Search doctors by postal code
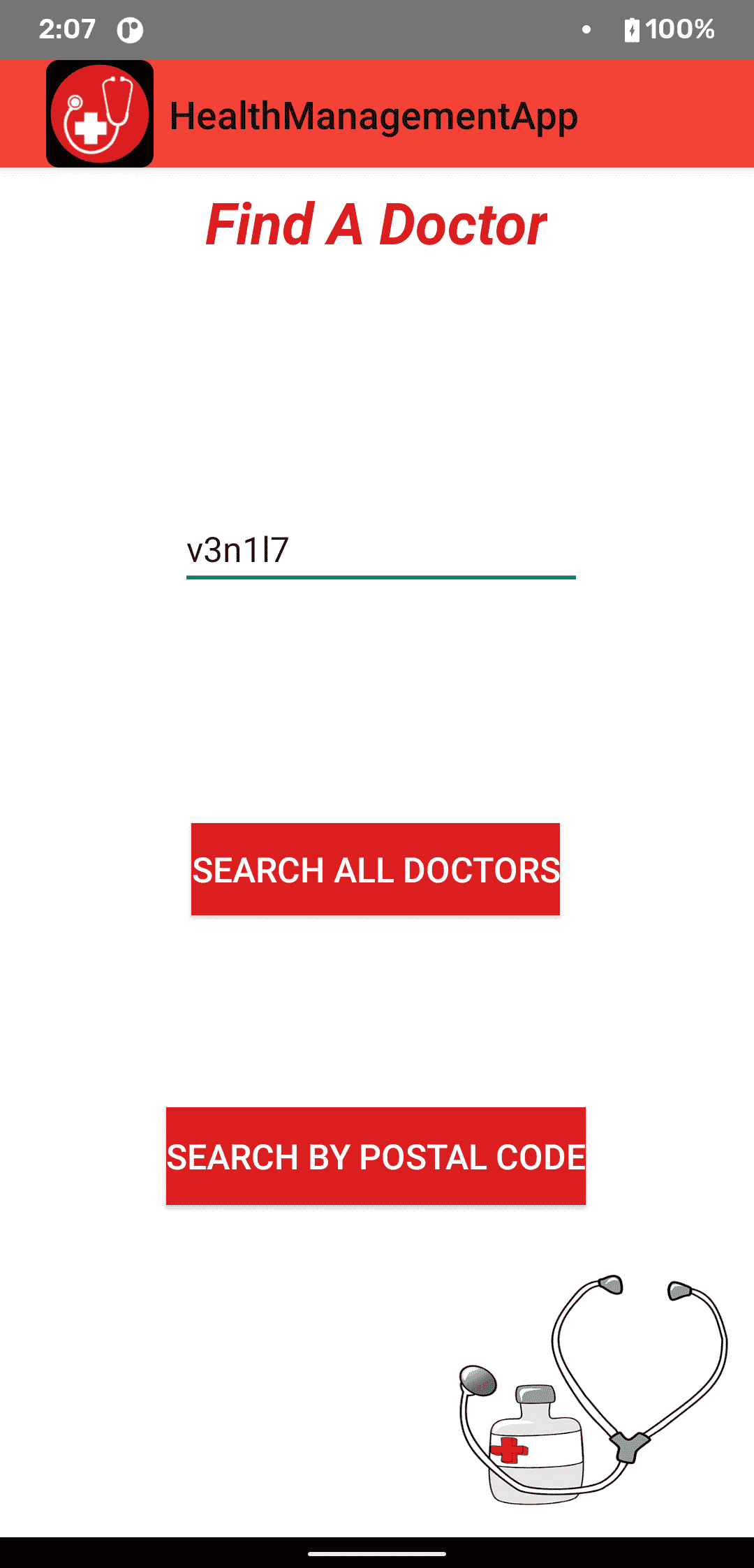The height and width of the screenshot is (1568, 754). coord(376,1156)
